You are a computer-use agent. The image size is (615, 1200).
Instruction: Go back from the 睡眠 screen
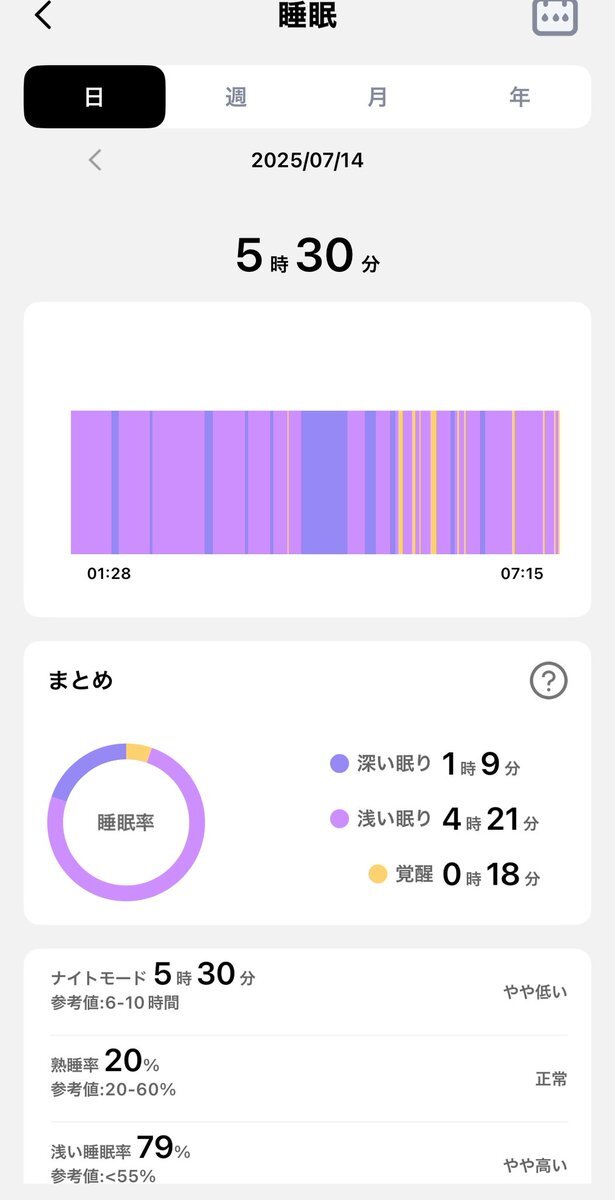coord(42,16)
